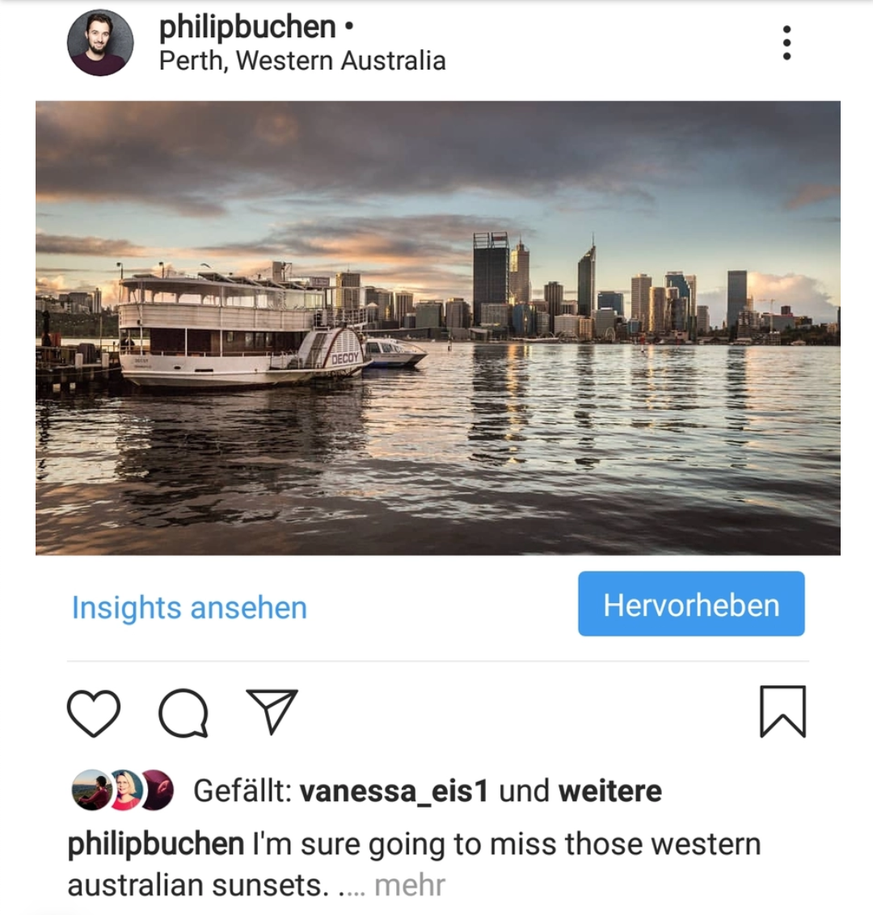Like the post with the heart icon

[94, 713]
